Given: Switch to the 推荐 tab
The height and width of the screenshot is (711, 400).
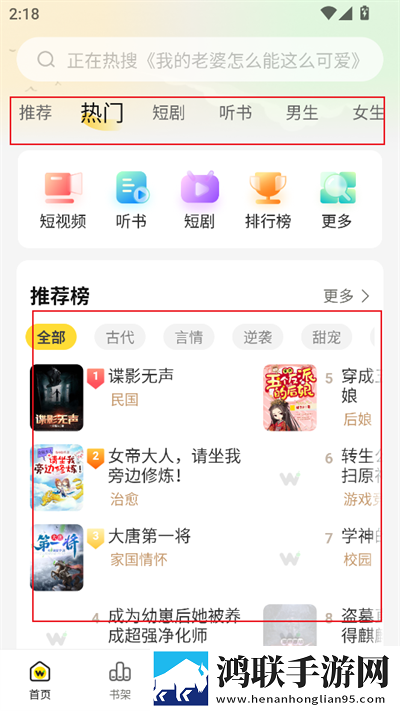Looking at the screenshot, I should [x=35, y=112].
